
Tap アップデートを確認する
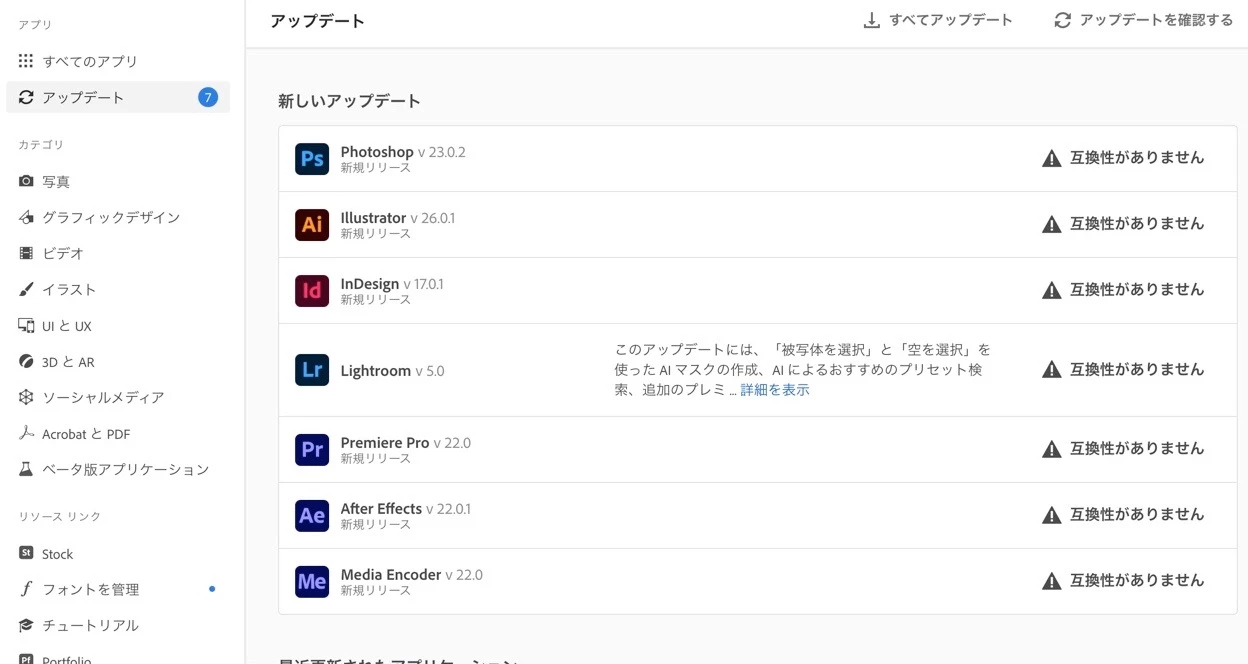click(x=1144, y=20)
